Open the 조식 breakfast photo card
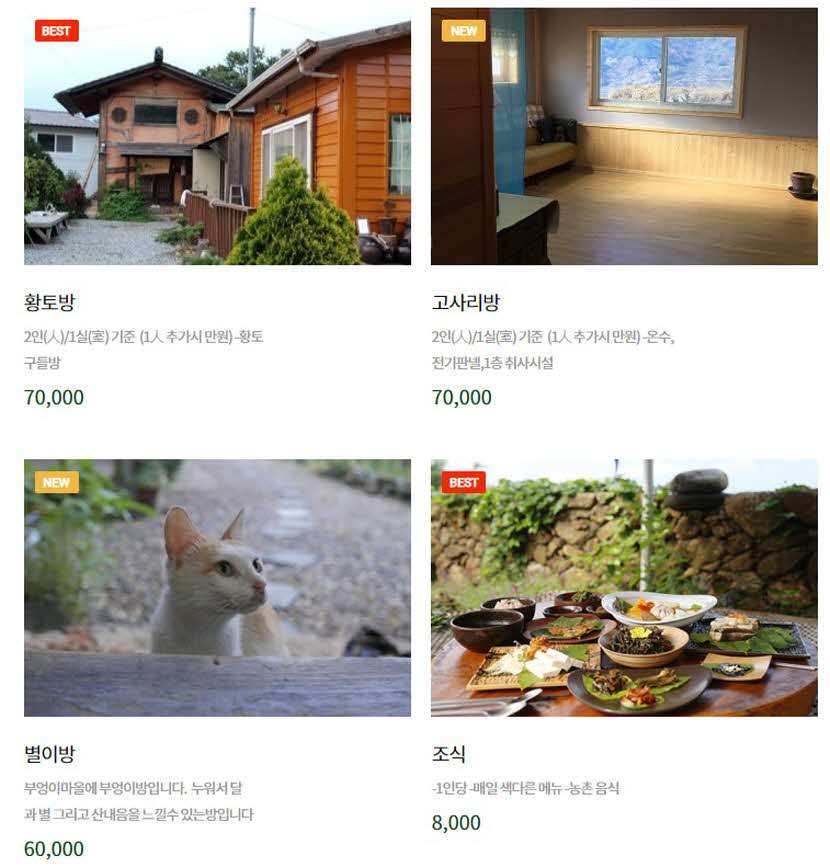The height and width of the screenshot is (867, 830). [624, 588]
